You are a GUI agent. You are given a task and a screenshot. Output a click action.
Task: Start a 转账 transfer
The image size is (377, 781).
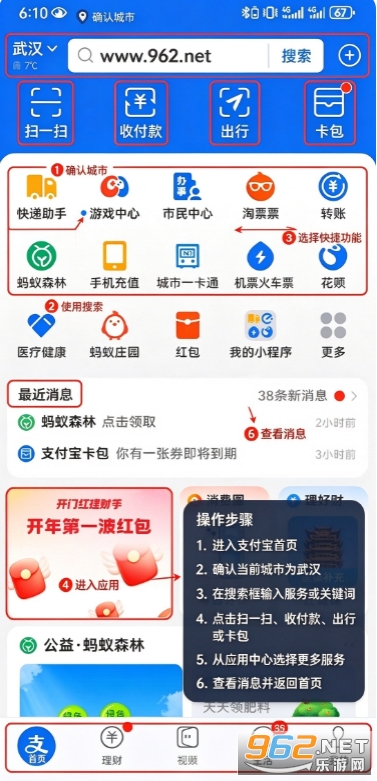(x=333, y=196)
